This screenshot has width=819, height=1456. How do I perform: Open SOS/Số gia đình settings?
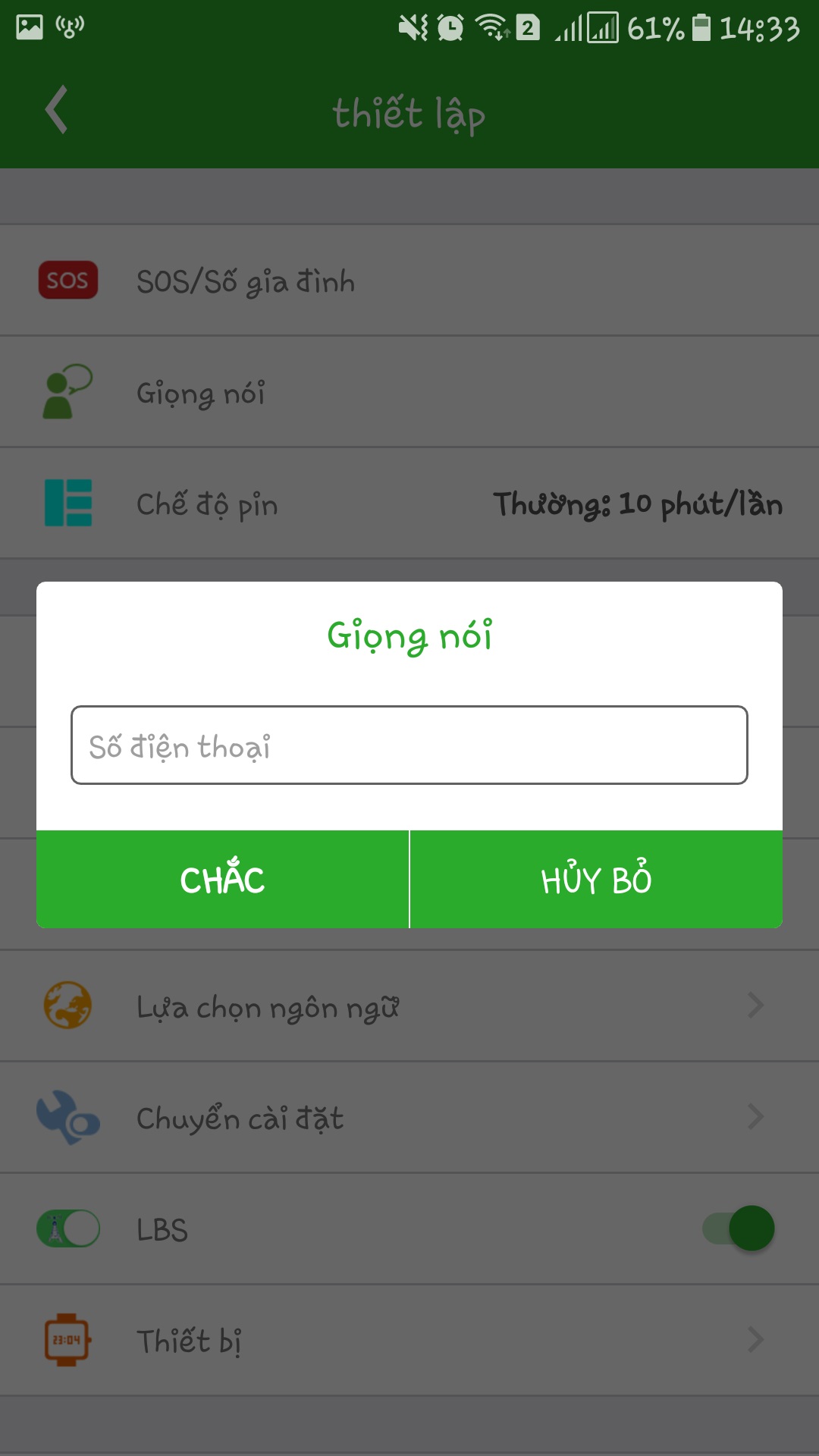[409, 281]
